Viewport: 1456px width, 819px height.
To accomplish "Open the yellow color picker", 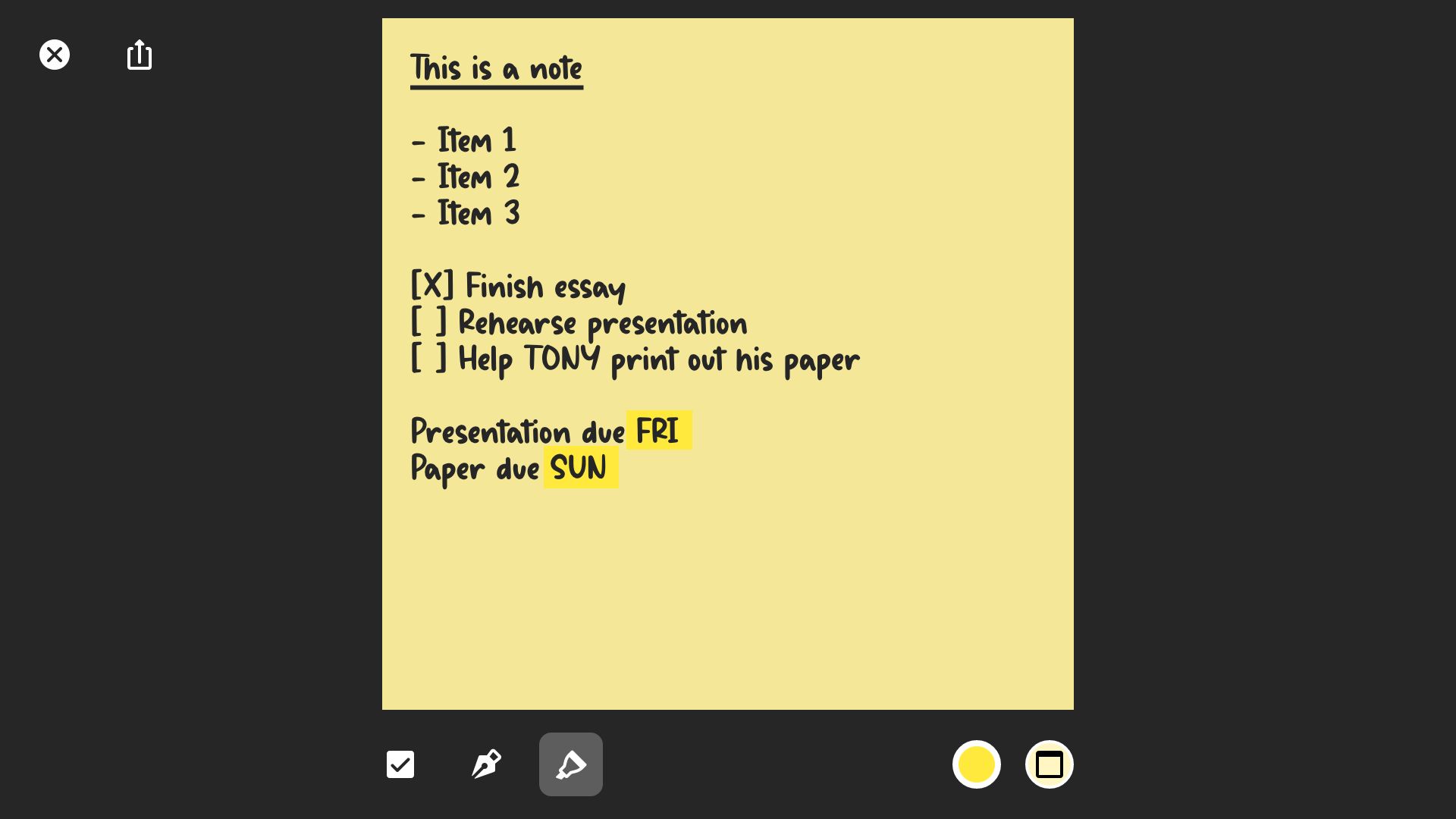I will click(977, 764).
